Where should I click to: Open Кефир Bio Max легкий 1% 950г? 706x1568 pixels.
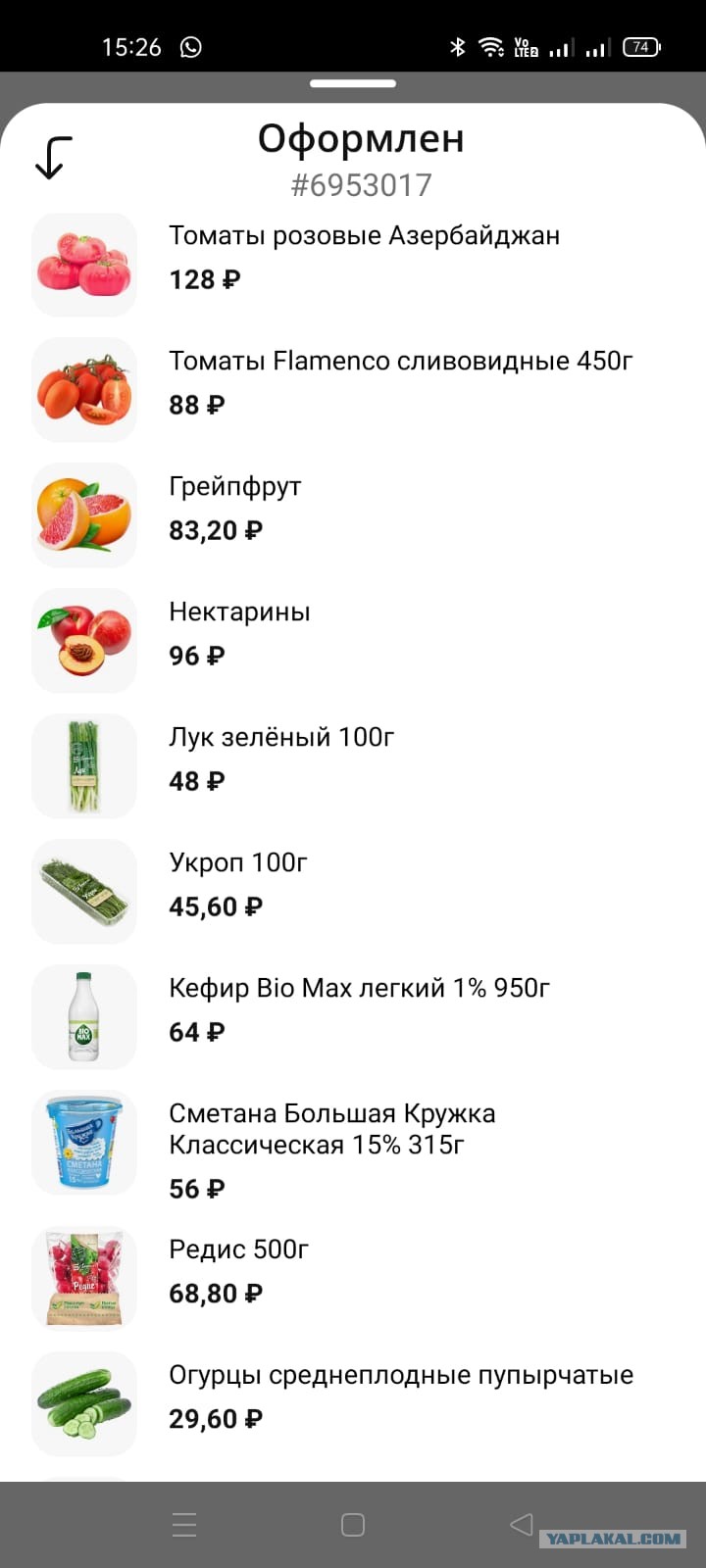point(353,1017)
